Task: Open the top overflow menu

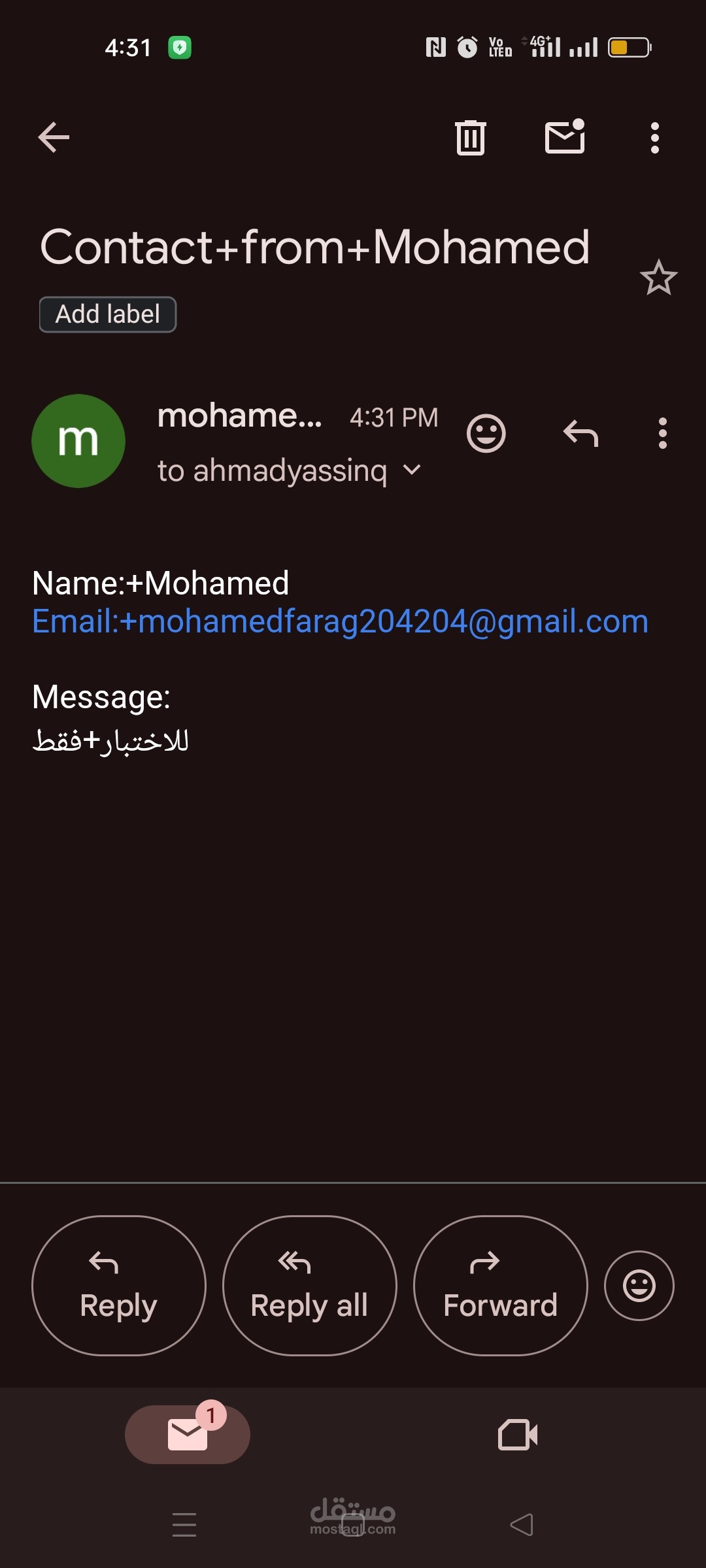Action: click(654, 138)
